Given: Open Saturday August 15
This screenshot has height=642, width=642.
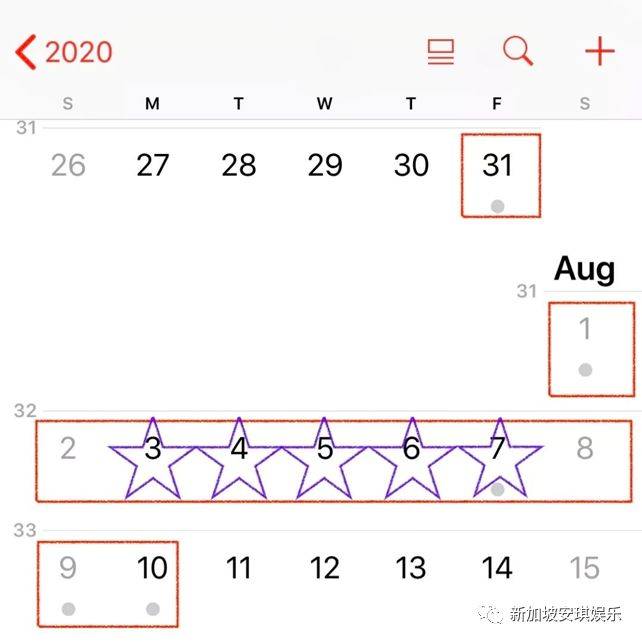Looking at the screenshot, I should click(585, 569).
